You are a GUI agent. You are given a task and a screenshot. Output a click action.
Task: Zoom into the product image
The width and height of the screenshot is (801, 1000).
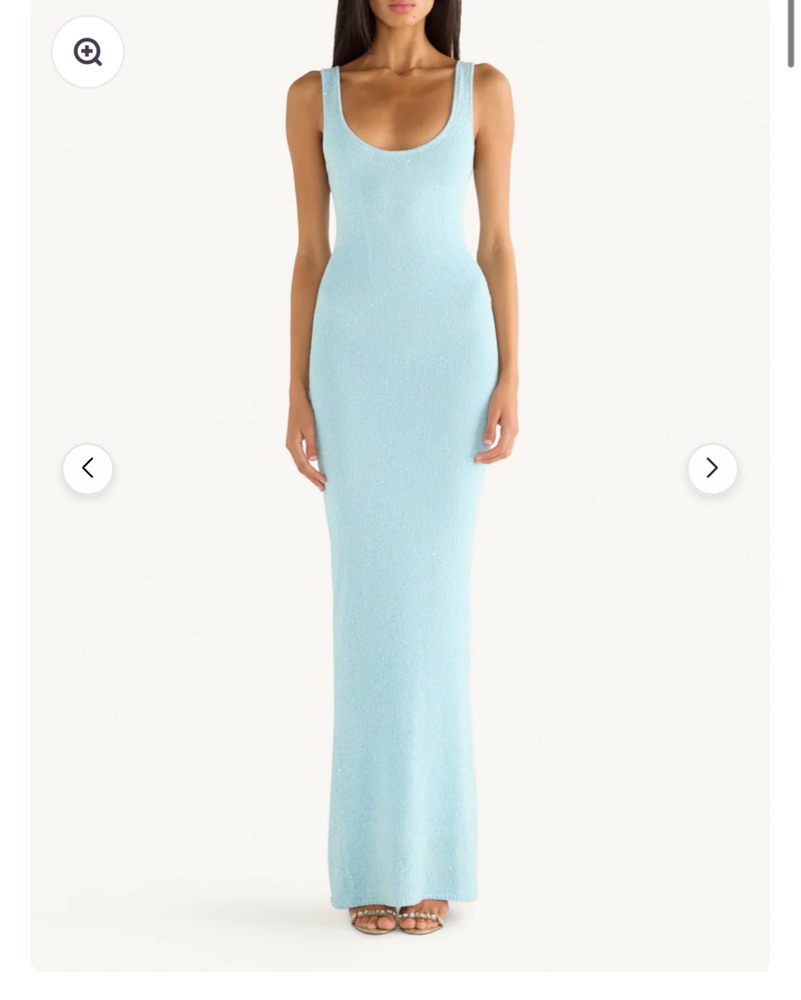[88, 52]
